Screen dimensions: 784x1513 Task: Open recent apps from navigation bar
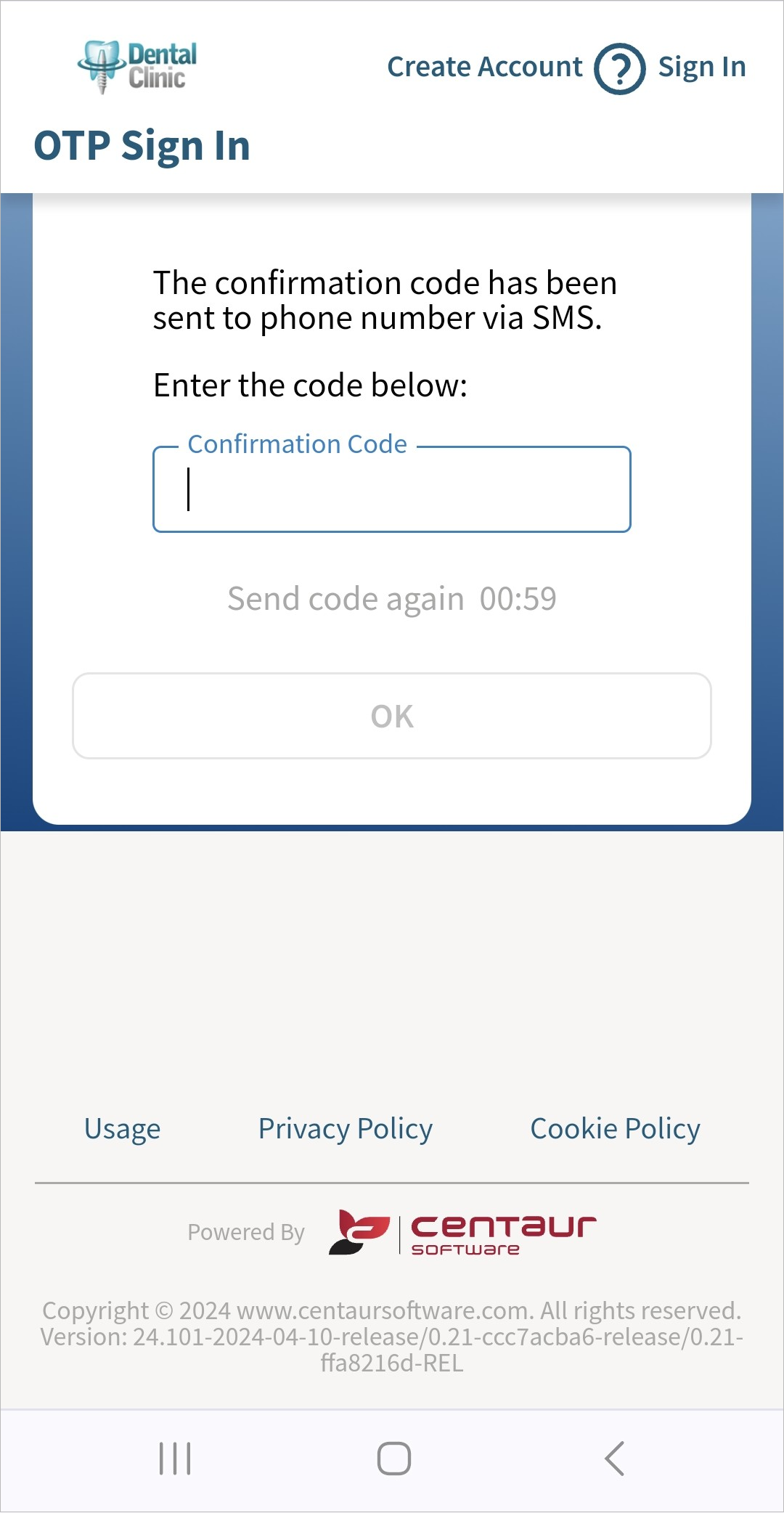tap(175, 1459)
